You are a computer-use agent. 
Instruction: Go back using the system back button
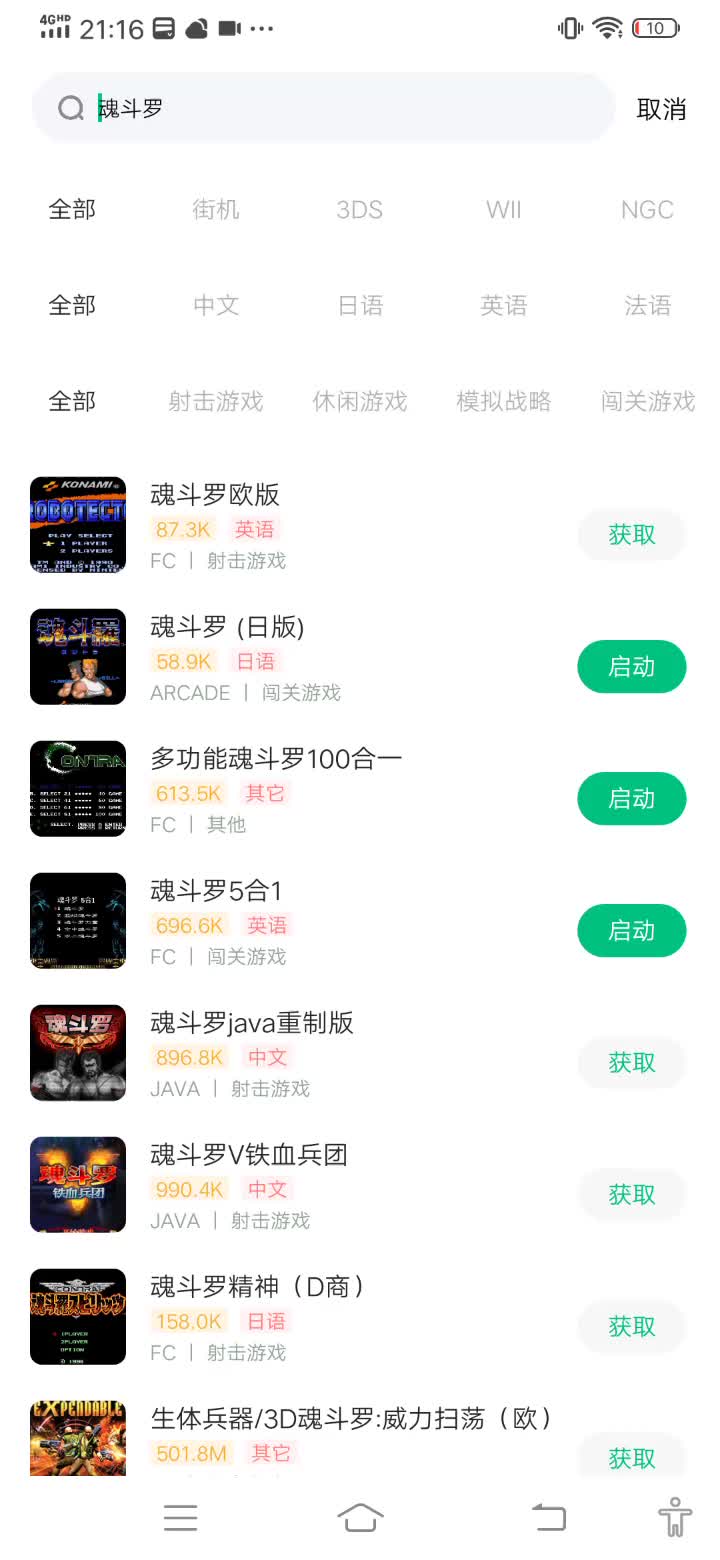[548, 1517]
